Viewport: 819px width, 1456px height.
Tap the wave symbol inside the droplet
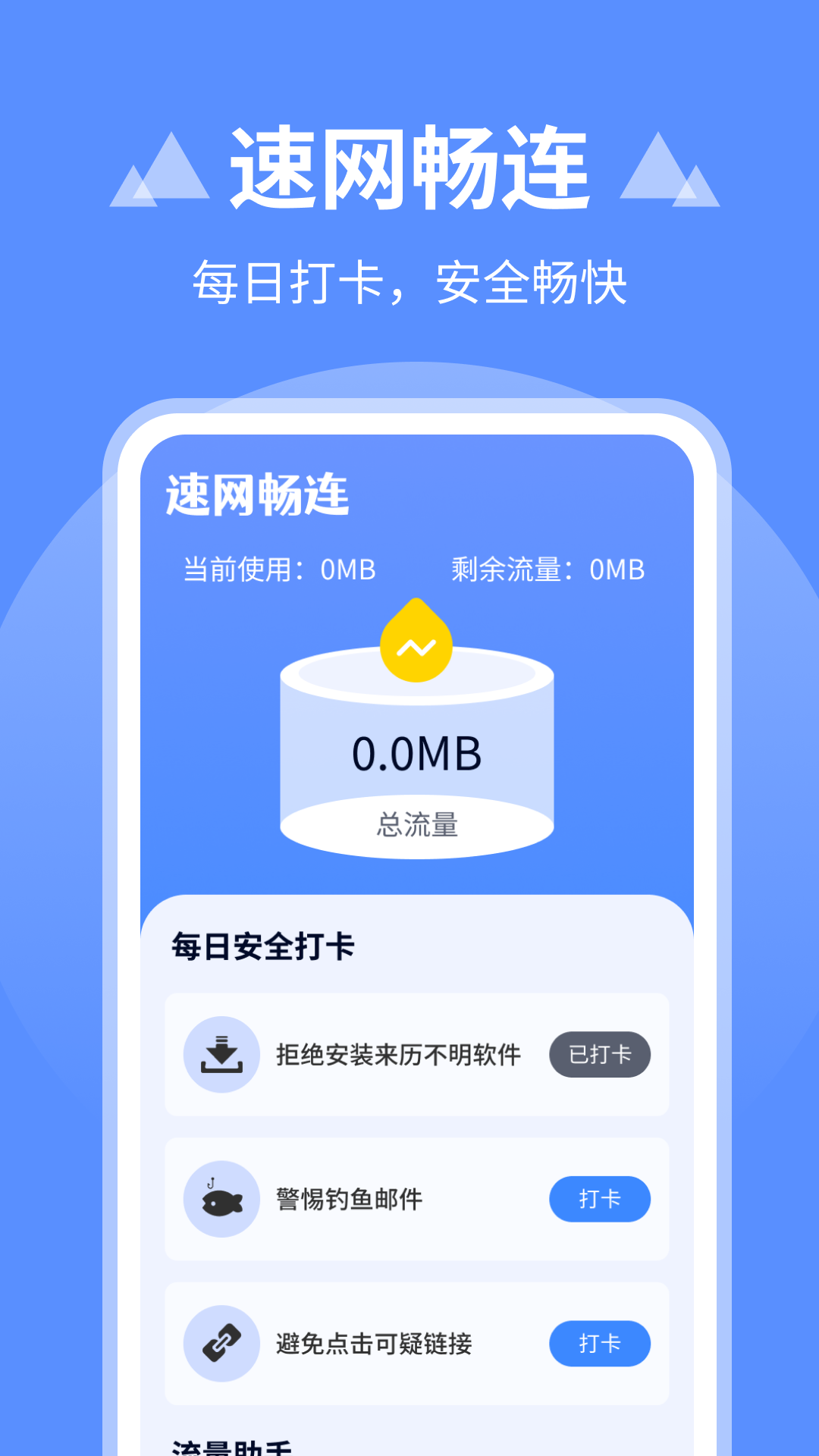tap(416, 646)
